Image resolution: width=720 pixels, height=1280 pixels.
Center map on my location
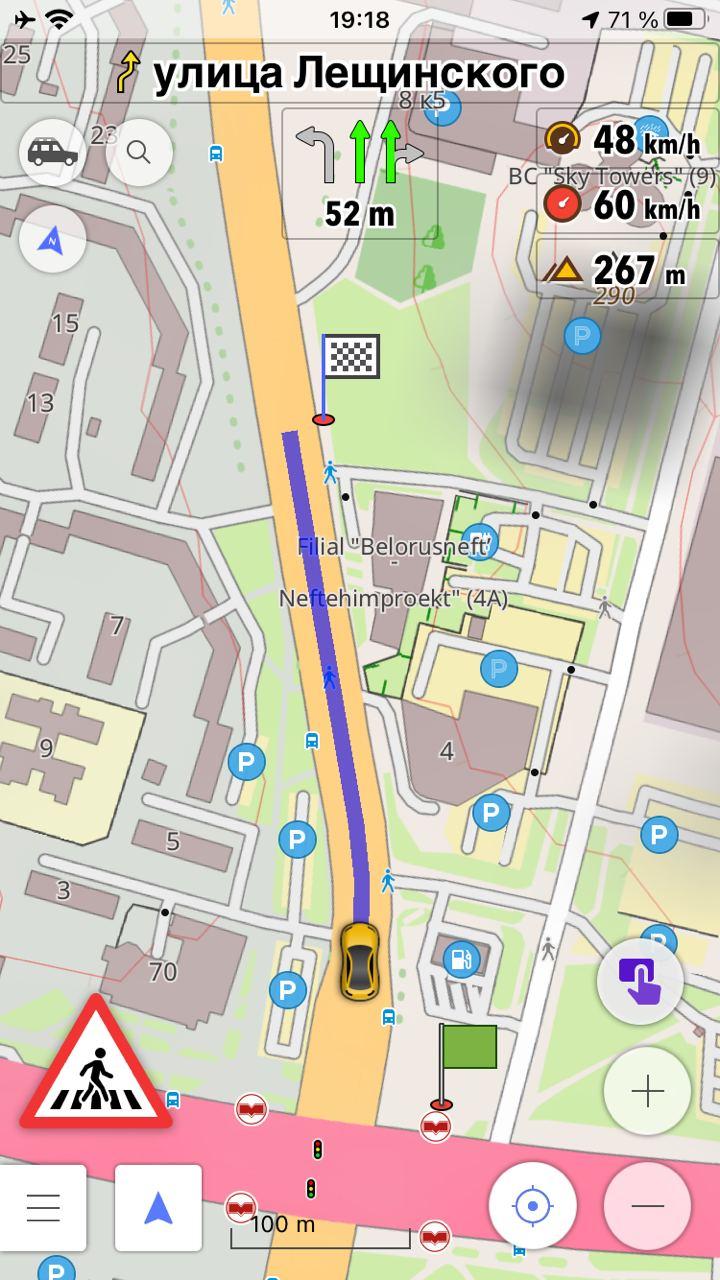pos(532,1206)
